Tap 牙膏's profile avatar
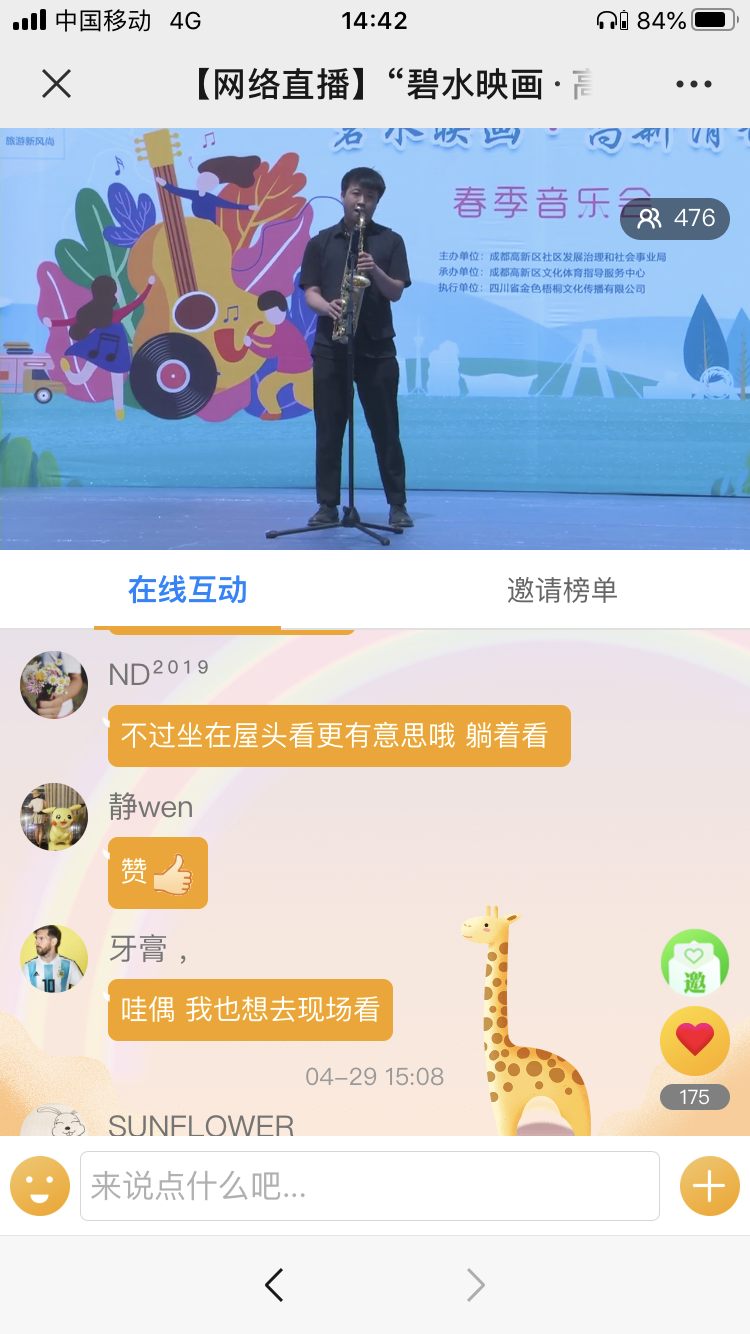 point(54,959)
